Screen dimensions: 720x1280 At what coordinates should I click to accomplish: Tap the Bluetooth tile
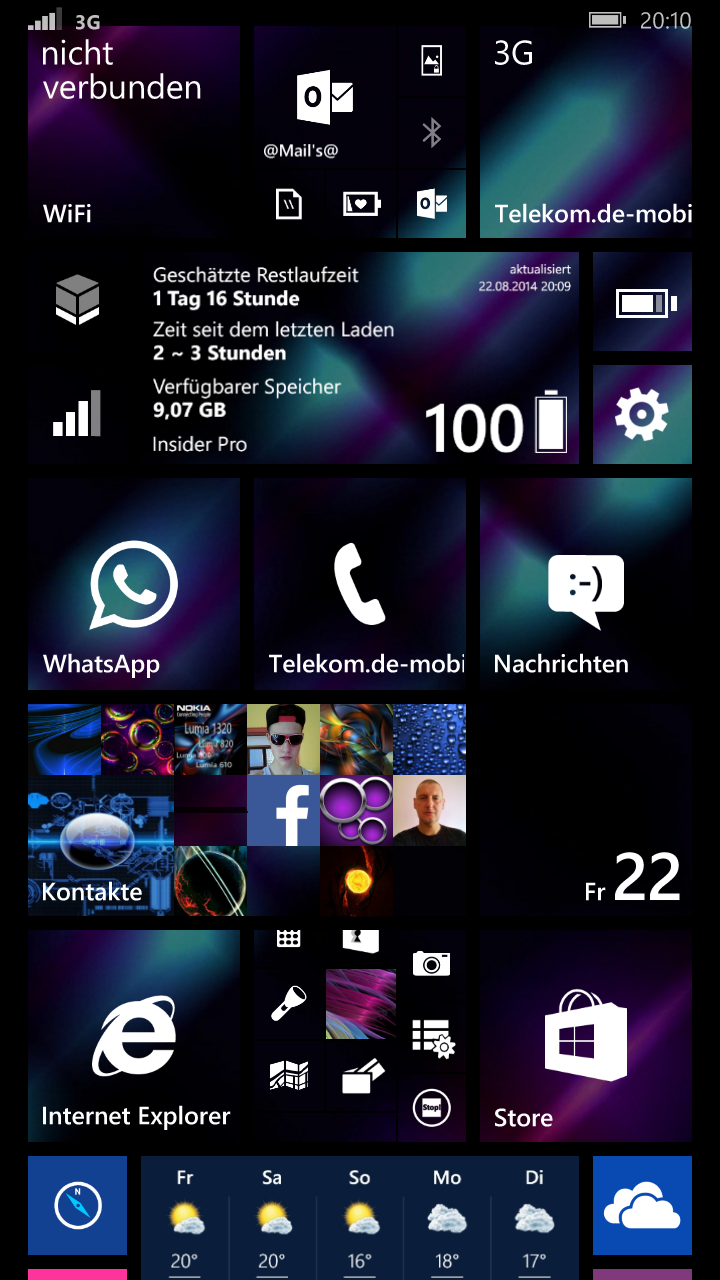click(x=432, y=132)
